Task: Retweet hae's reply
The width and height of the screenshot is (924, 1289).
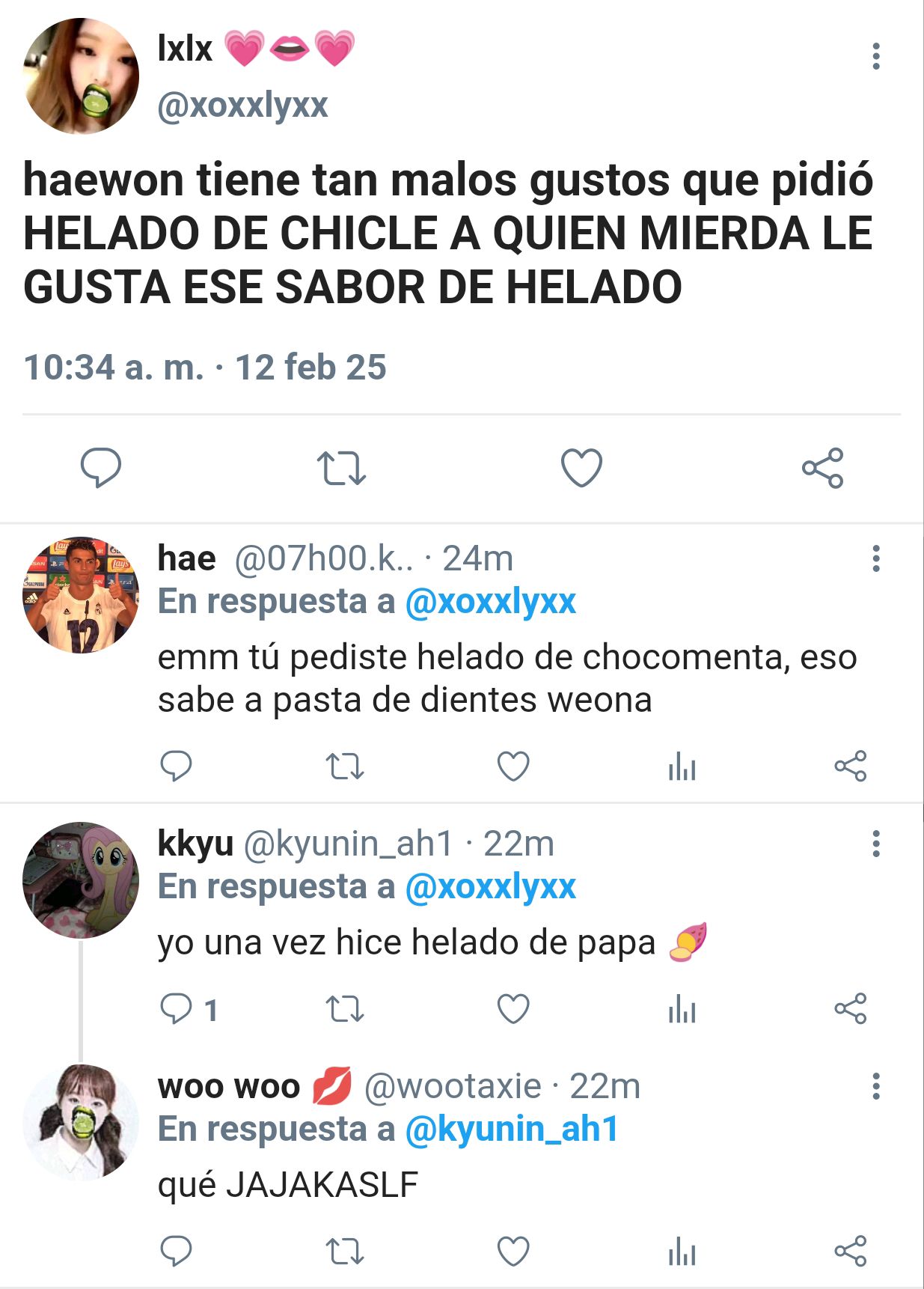Action: [345, 766]
